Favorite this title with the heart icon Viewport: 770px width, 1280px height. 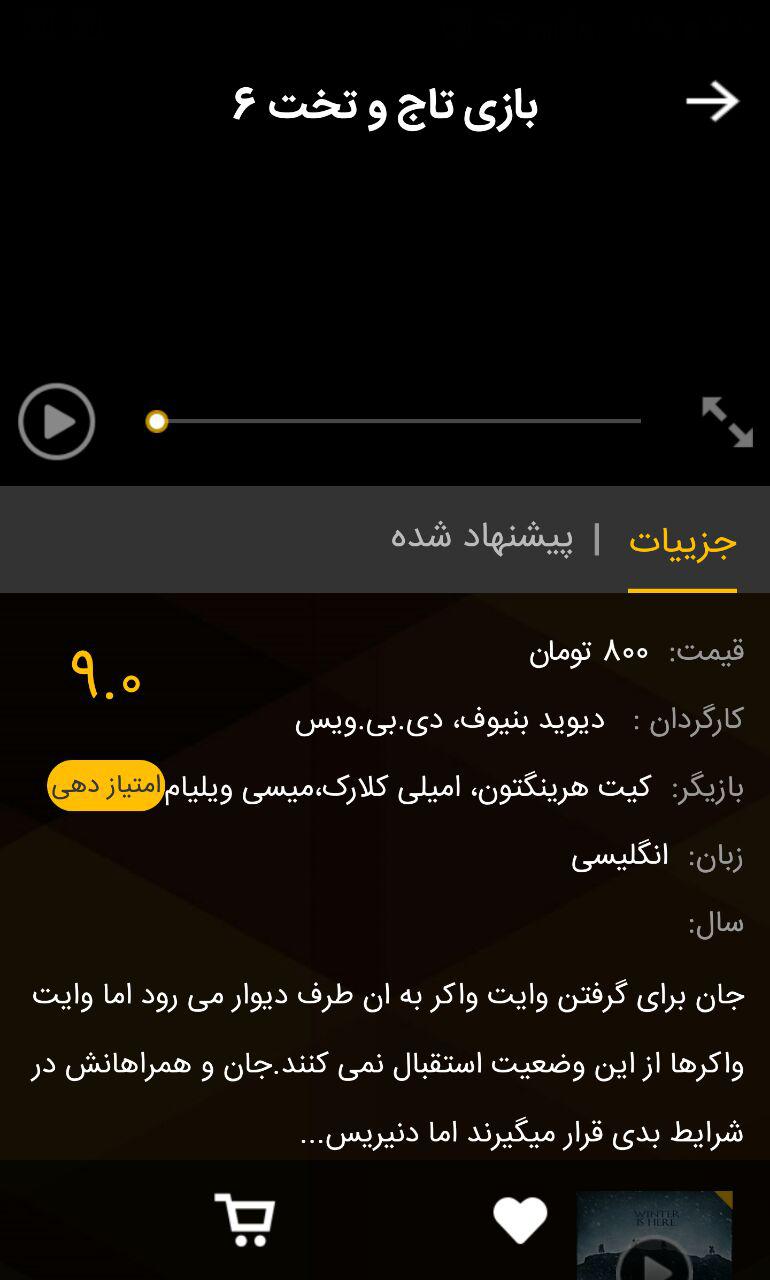pyautogui.click(x=520, y=1220)
